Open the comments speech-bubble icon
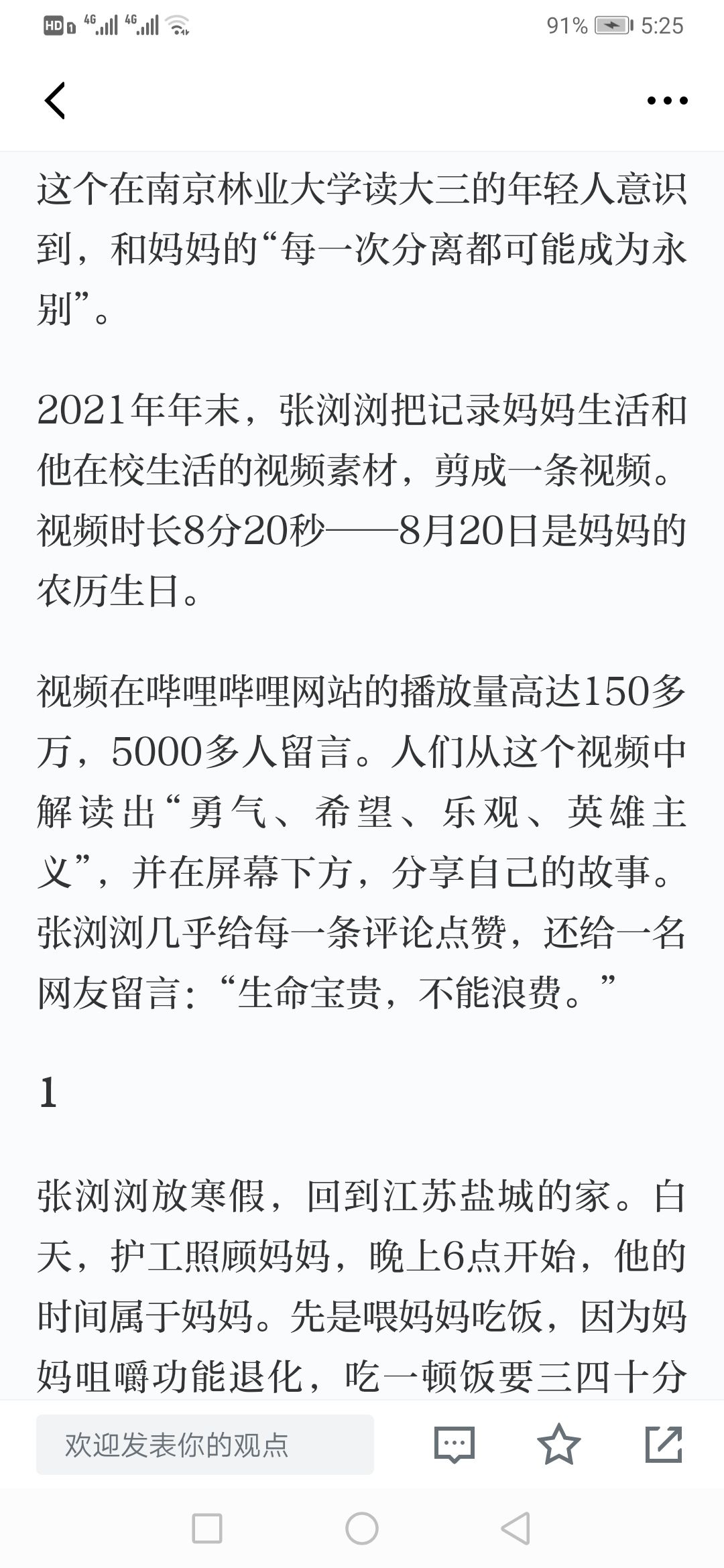The width and height of the screenshot is (724, 1568). 455,1445
